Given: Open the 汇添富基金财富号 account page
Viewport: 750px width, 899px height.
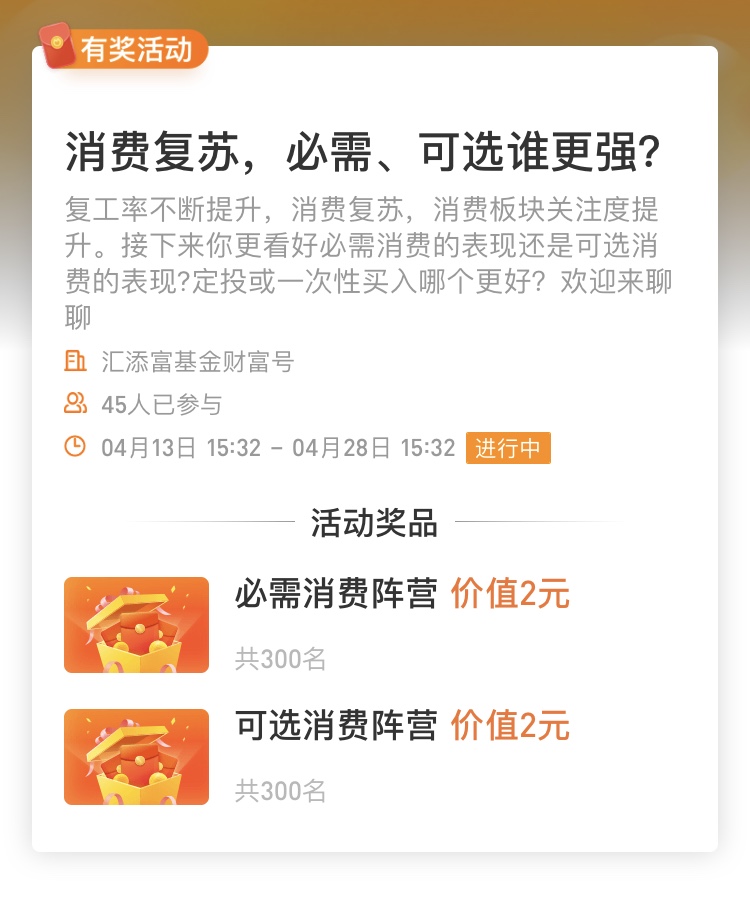Looking at the screenshot, I should click(197, 362).
